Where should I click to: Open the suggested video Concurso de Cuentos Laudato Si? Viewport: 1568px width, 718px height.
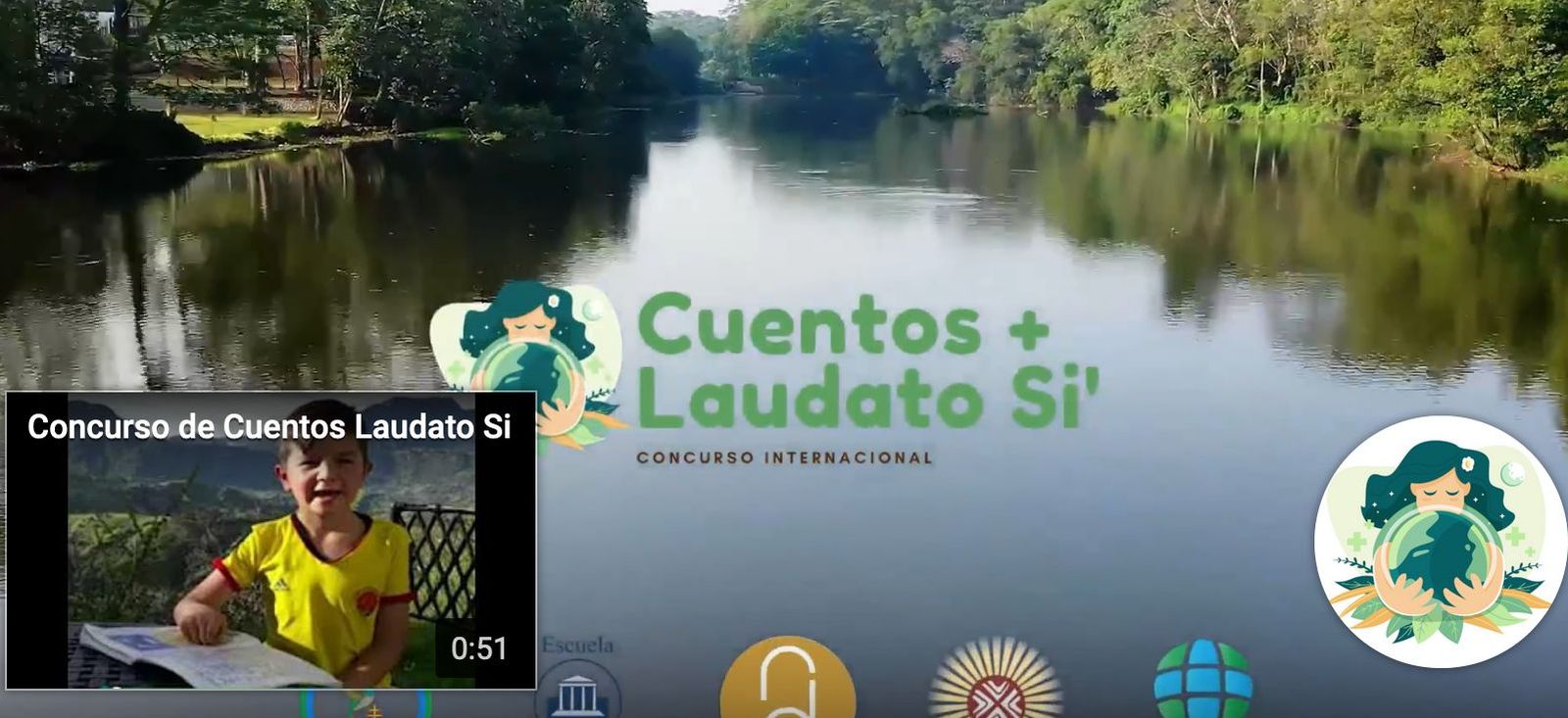pyautogui.click(x=270, y=541)
